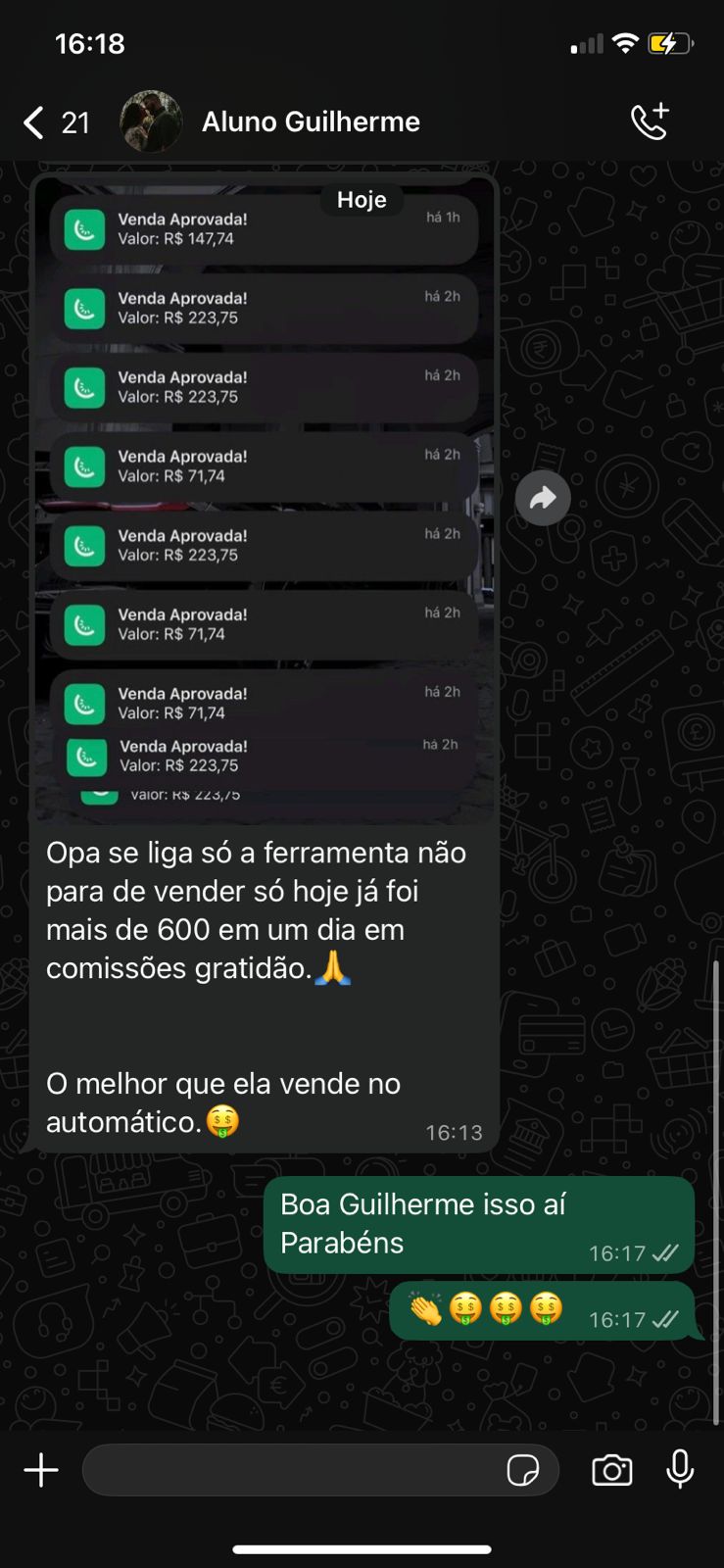Tap the cellular signal bars indicator

coord(585,42)
